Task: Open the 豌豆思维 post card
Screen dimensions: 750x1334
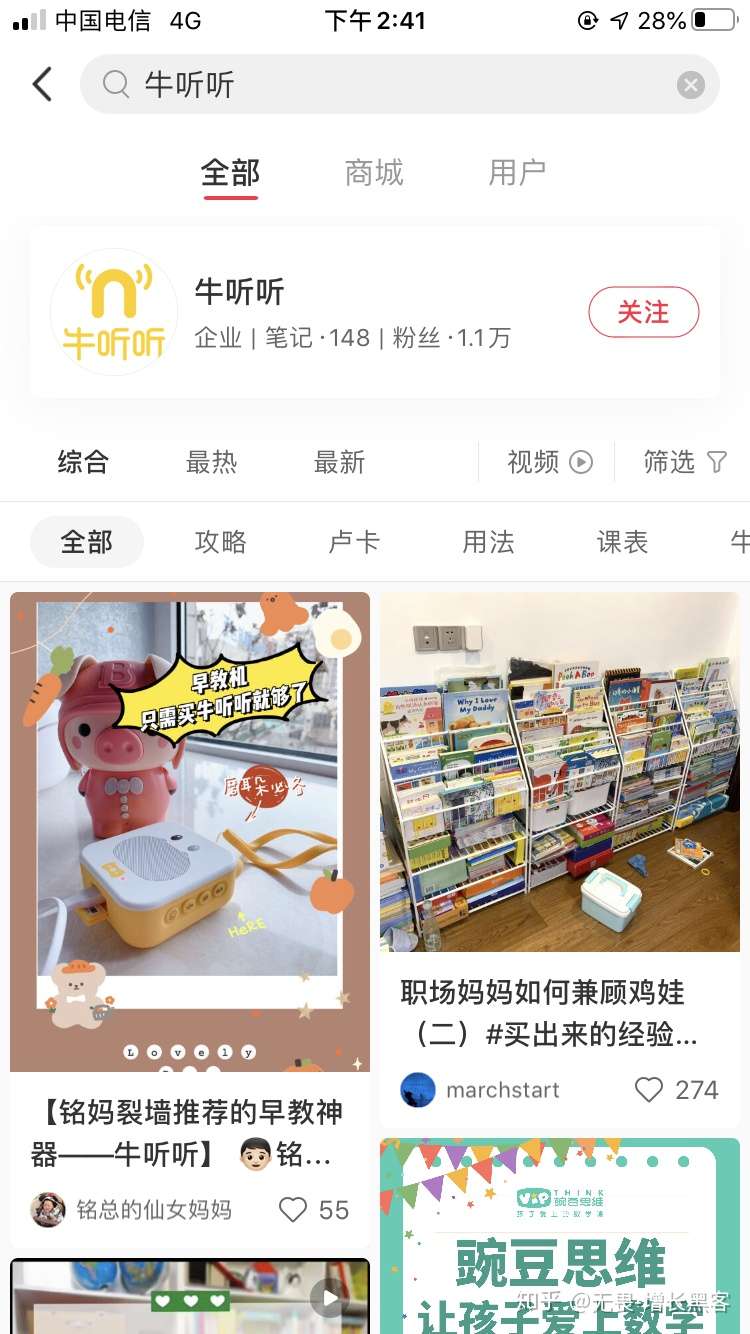Action: tap(560, 1240)
